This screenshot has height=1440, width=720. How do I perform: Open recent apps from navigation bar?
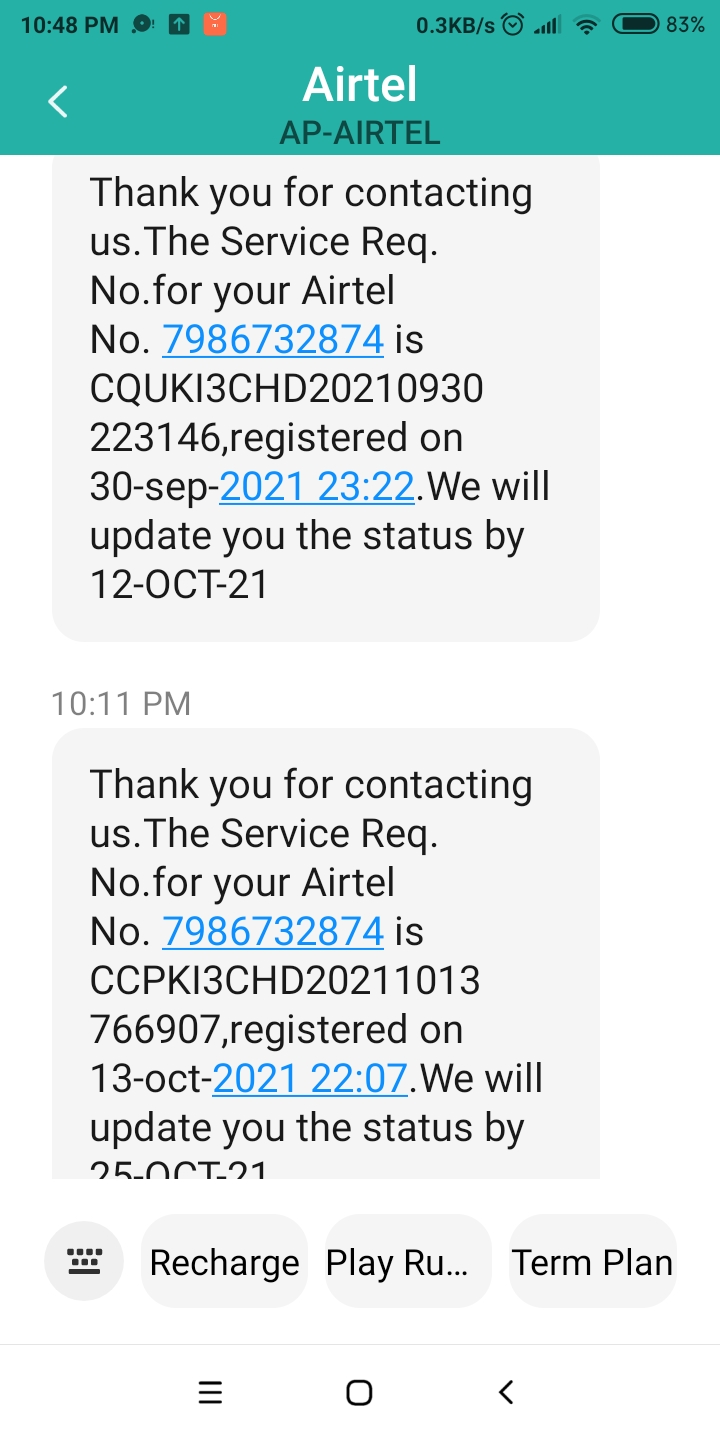210,1392
